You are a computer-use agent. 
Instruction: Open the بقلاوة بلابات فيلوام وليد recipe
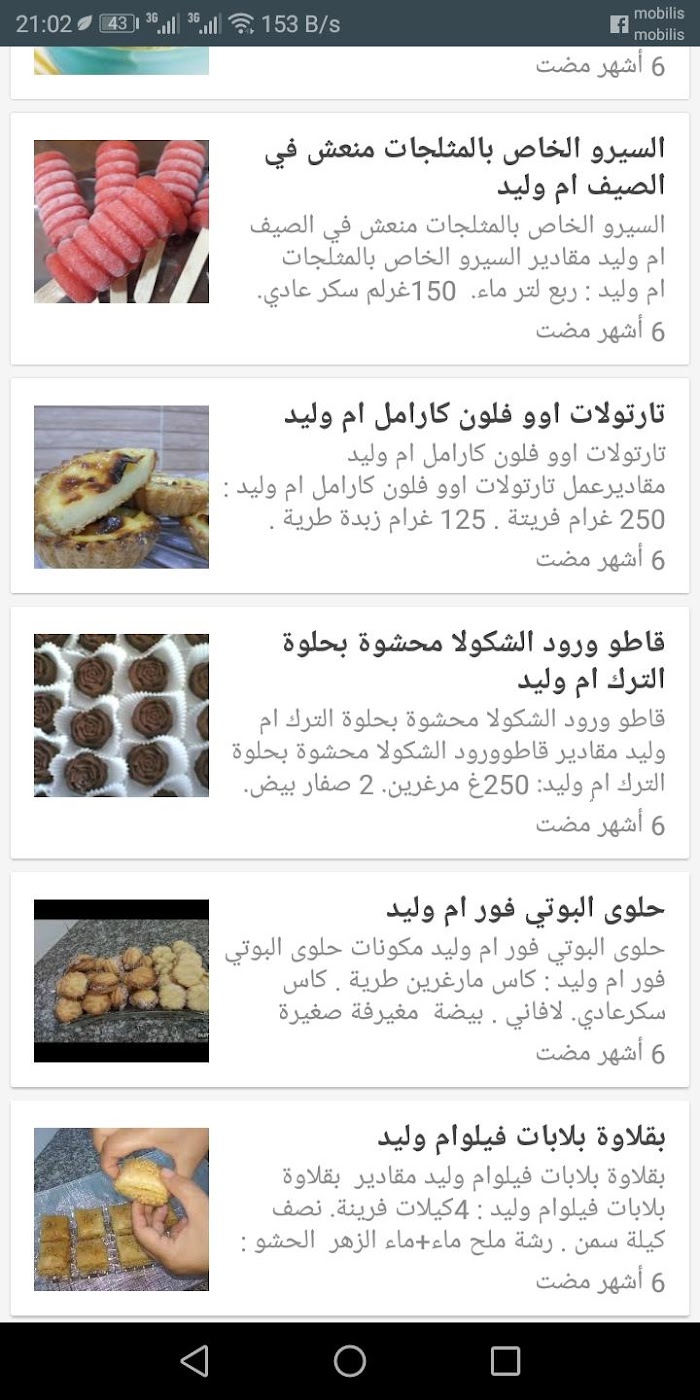pos(350,1208)
